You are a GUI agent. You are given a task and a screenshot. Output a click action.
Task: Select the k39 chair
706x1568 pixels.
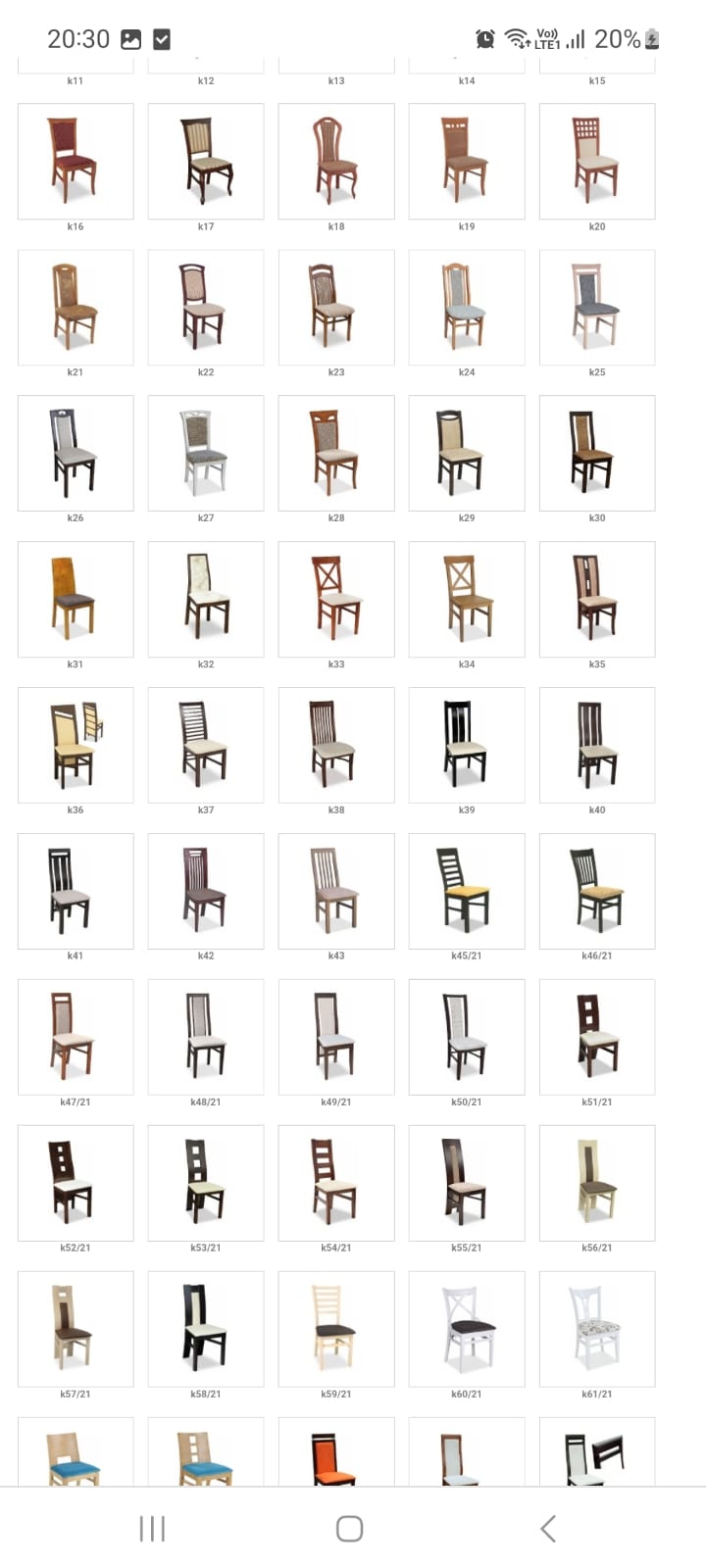(467, 746)
